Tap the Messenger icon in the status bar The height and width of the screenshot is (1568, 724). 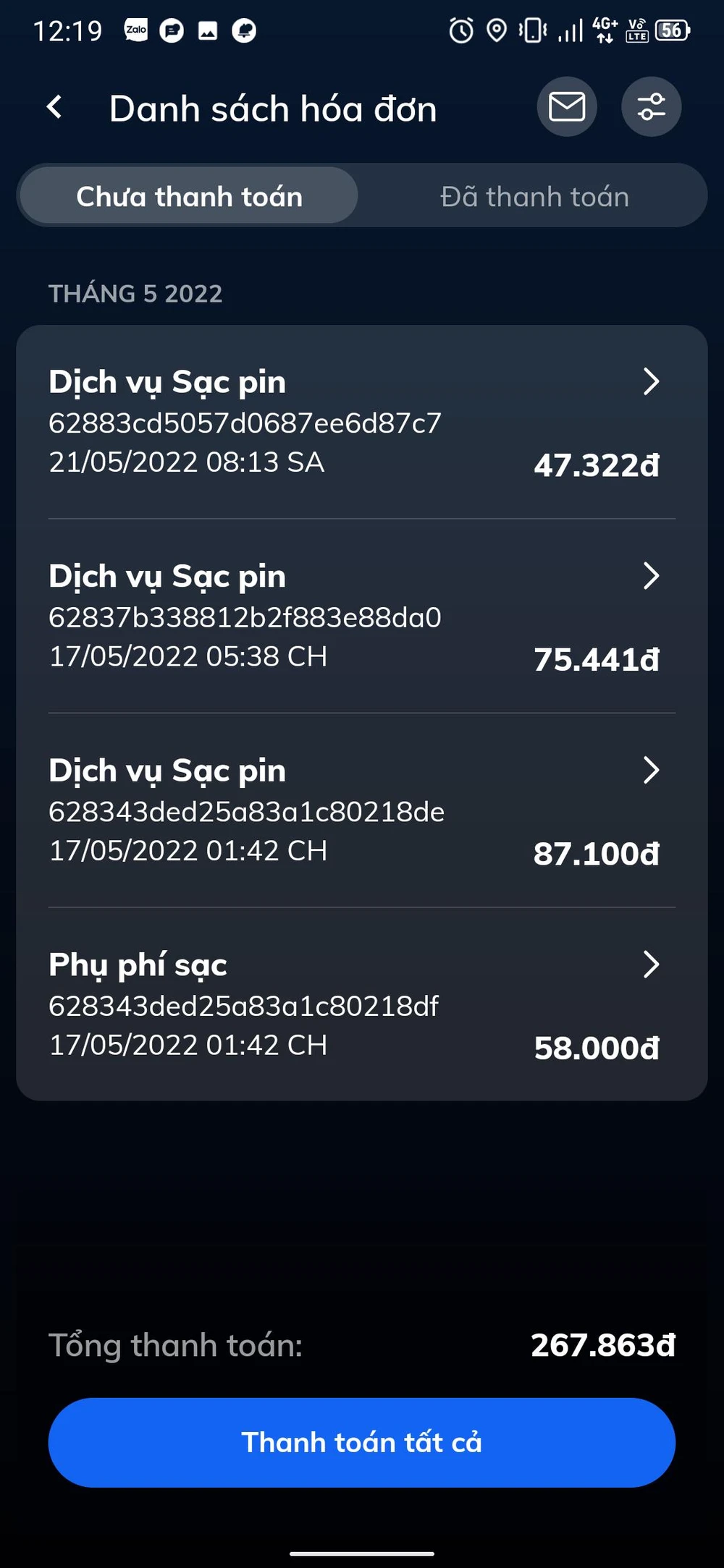[x=172, y=30]
